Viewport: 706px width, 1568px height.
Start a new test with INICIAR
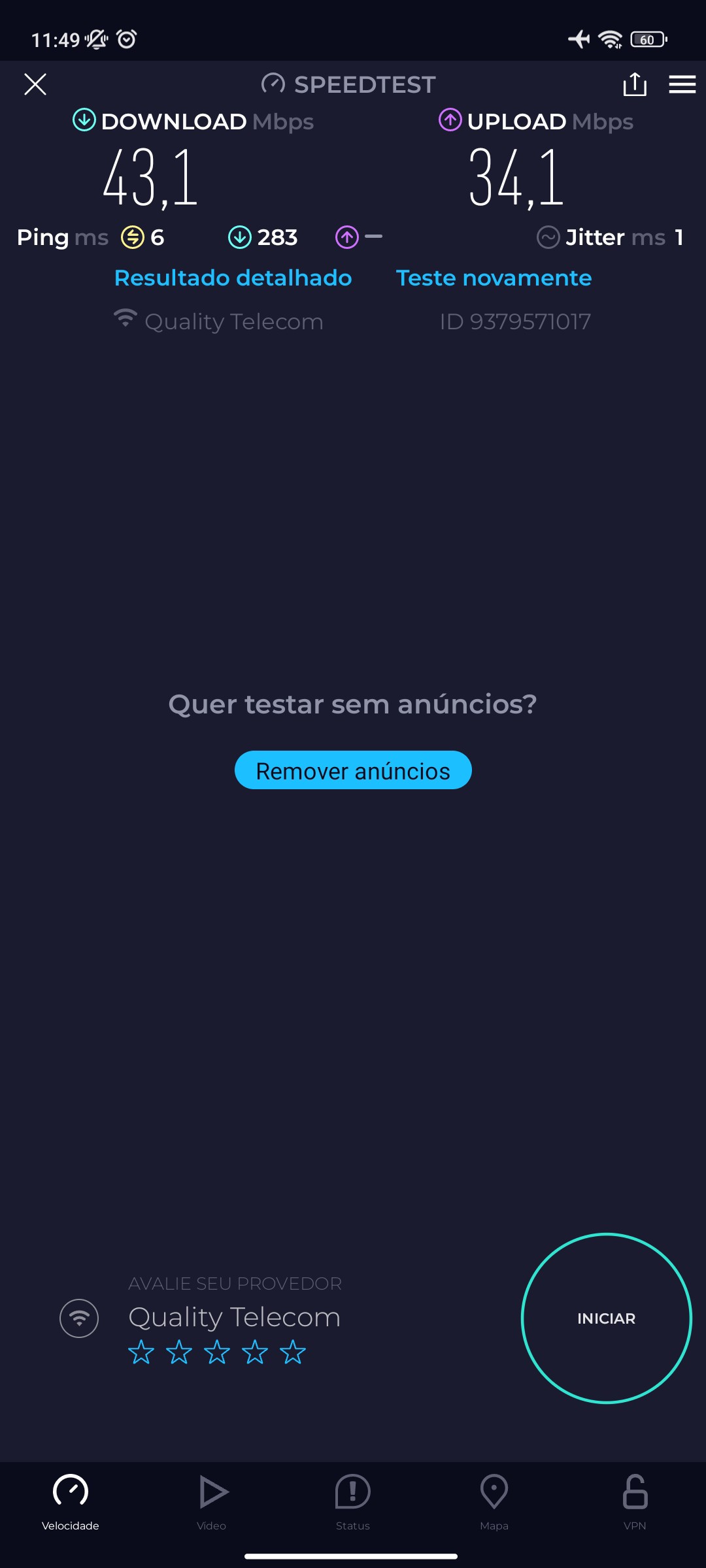click(606, 1318)
